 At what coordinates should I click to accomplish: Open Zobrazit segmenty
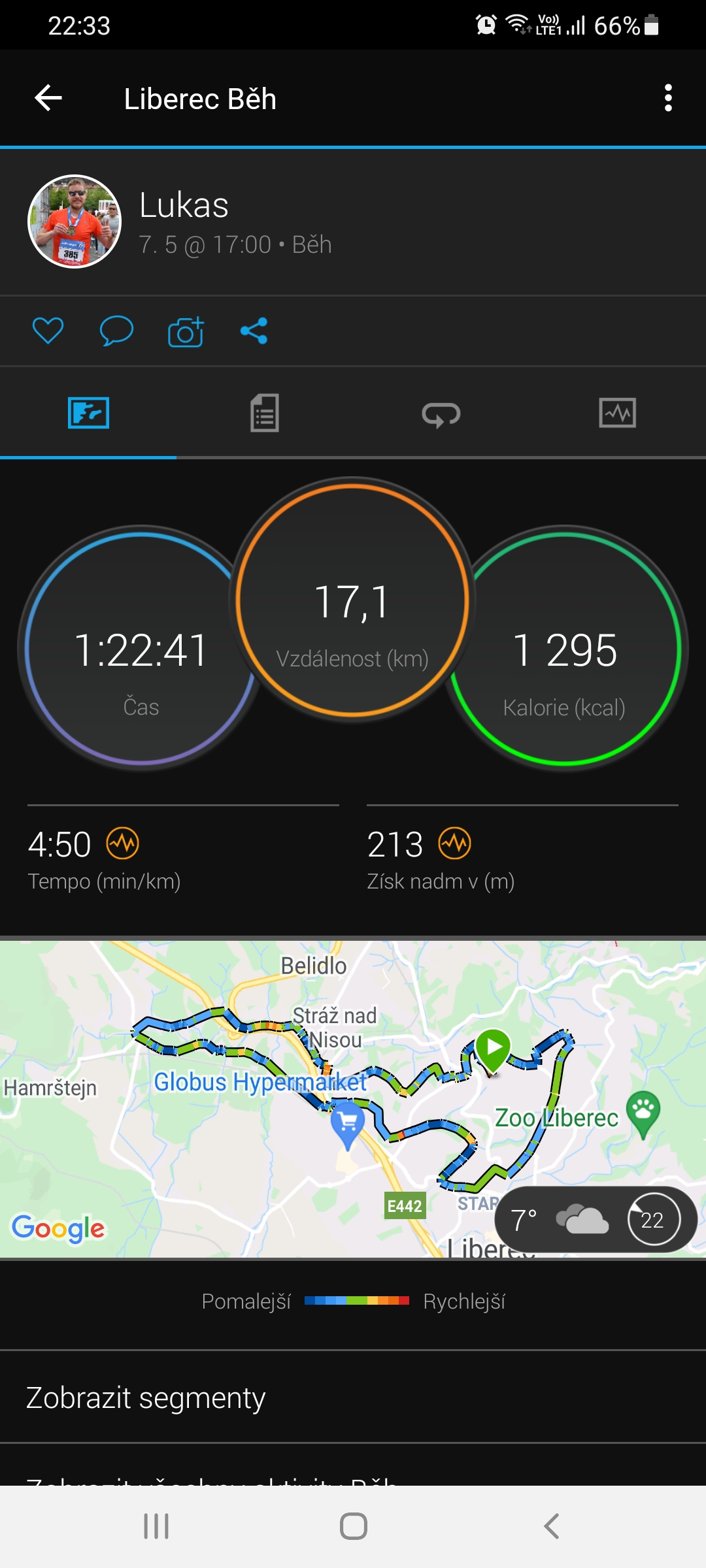pyautogui.click(x=353, y=1397)
